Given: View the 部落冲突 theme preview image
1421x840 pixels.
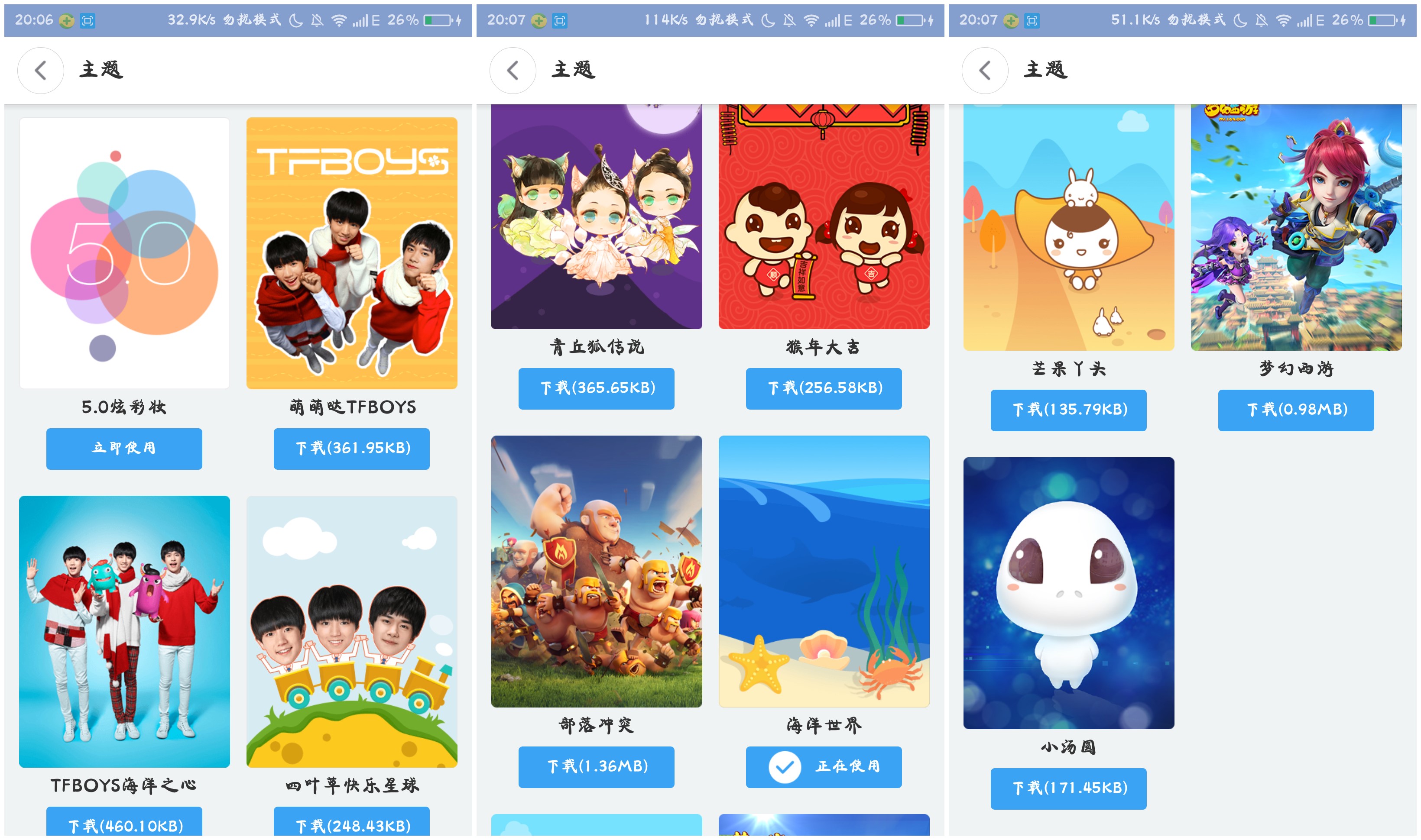Looking at the screenshot, I should click(596, 571).
